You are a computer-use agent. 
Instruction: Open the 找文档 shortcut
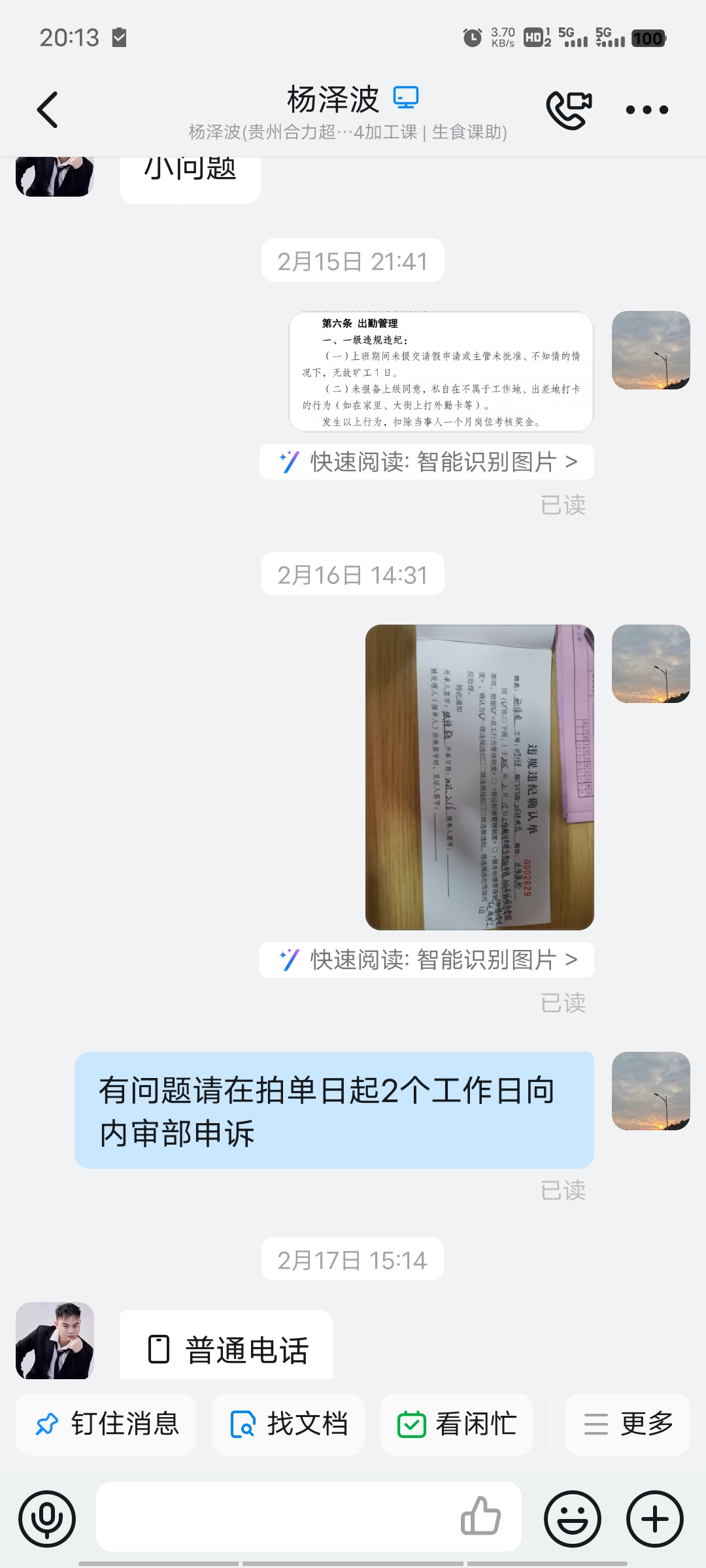click(x=288, y=1424)
